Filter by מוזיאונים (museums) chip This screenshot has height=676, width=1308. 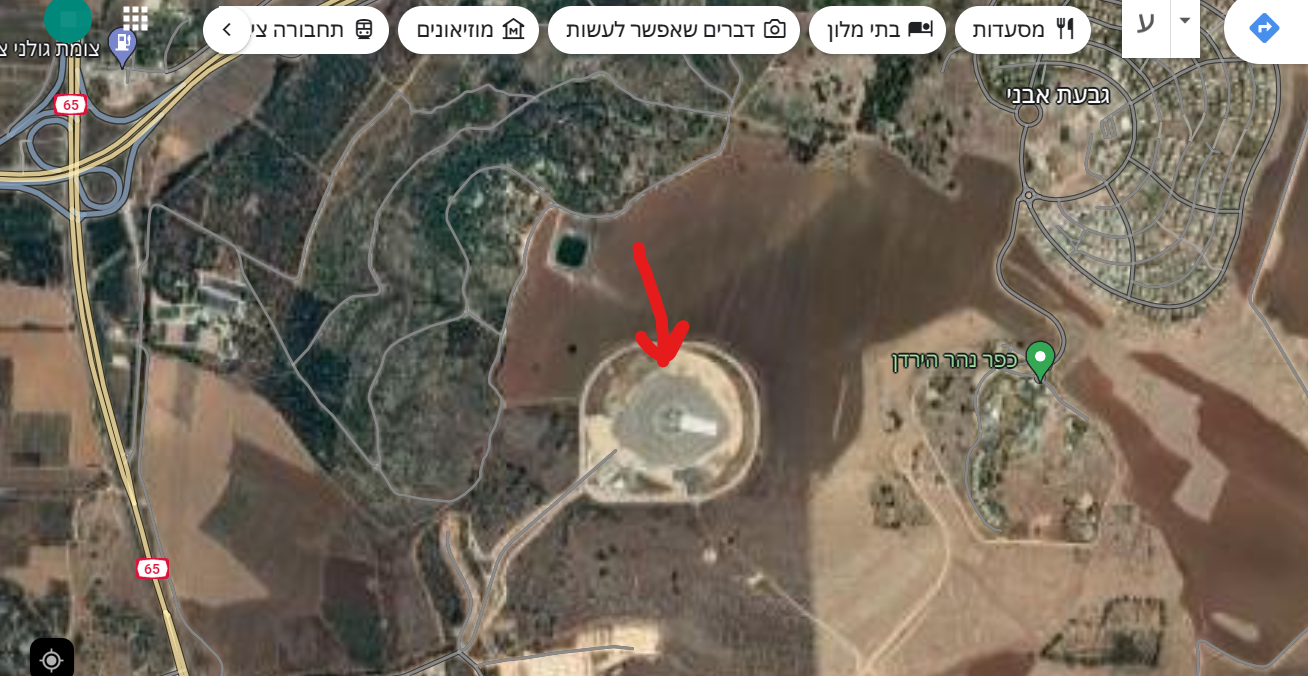coord(468,30)
